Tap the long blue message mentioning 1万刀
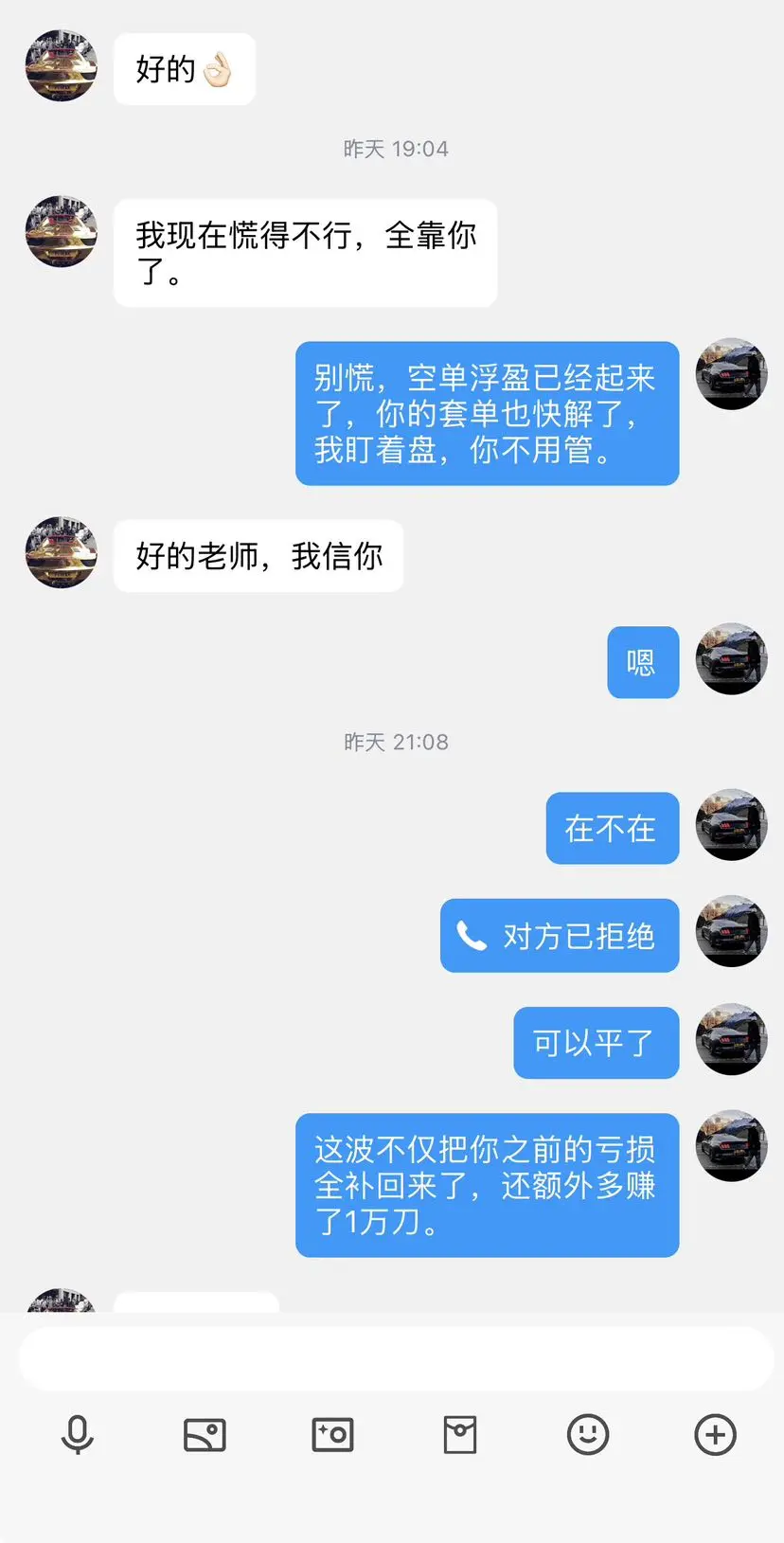 point(487,1186)
